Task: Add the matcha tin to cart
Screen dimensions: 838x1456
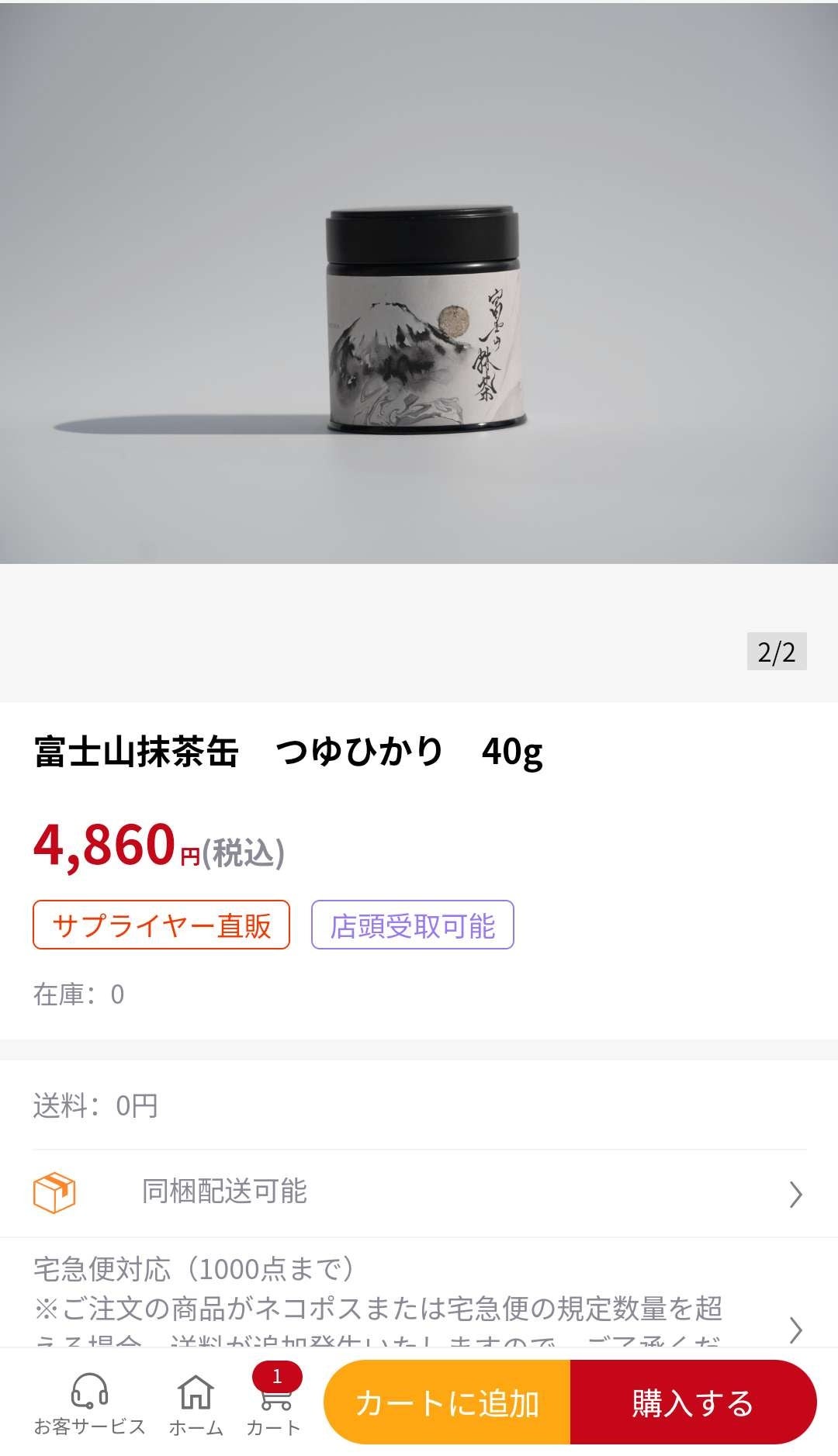Action: tap(447, 1403)
